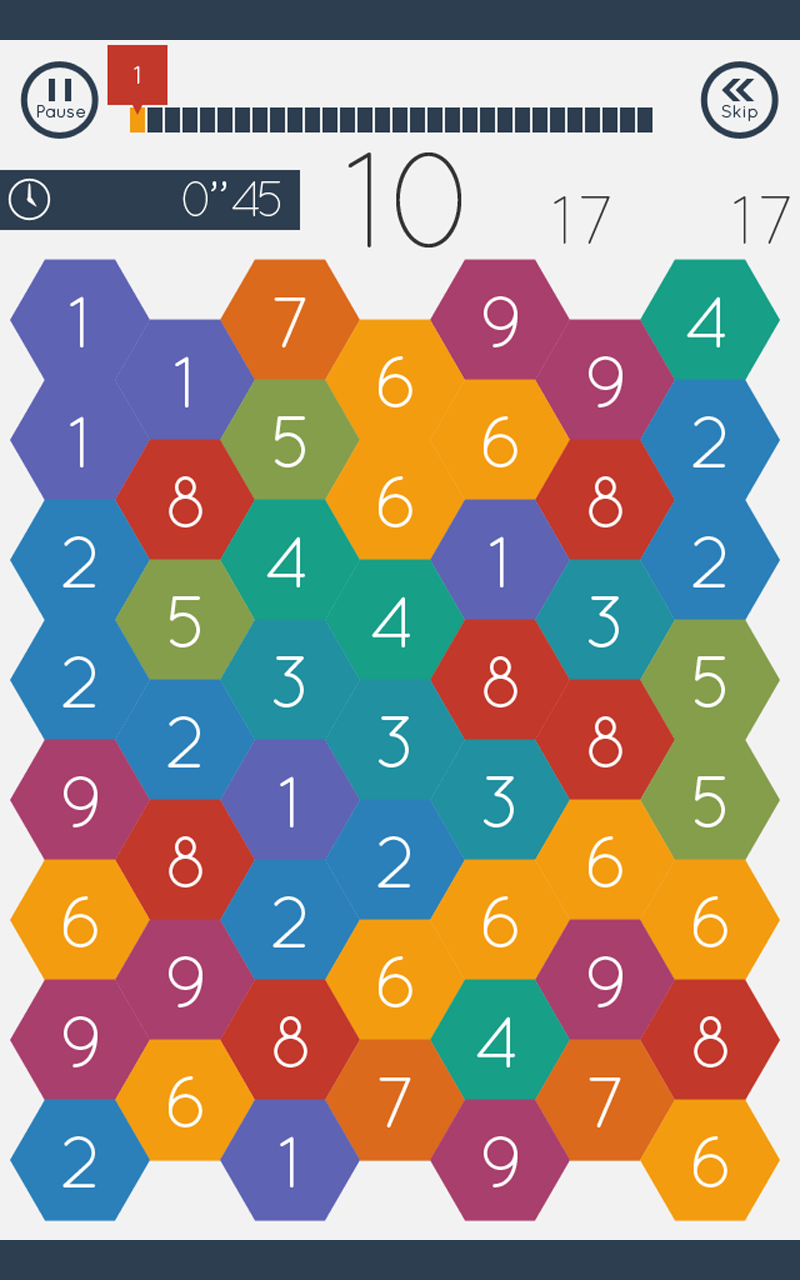Select the purple 1 tile directly below an orange 6

(500, 560)
